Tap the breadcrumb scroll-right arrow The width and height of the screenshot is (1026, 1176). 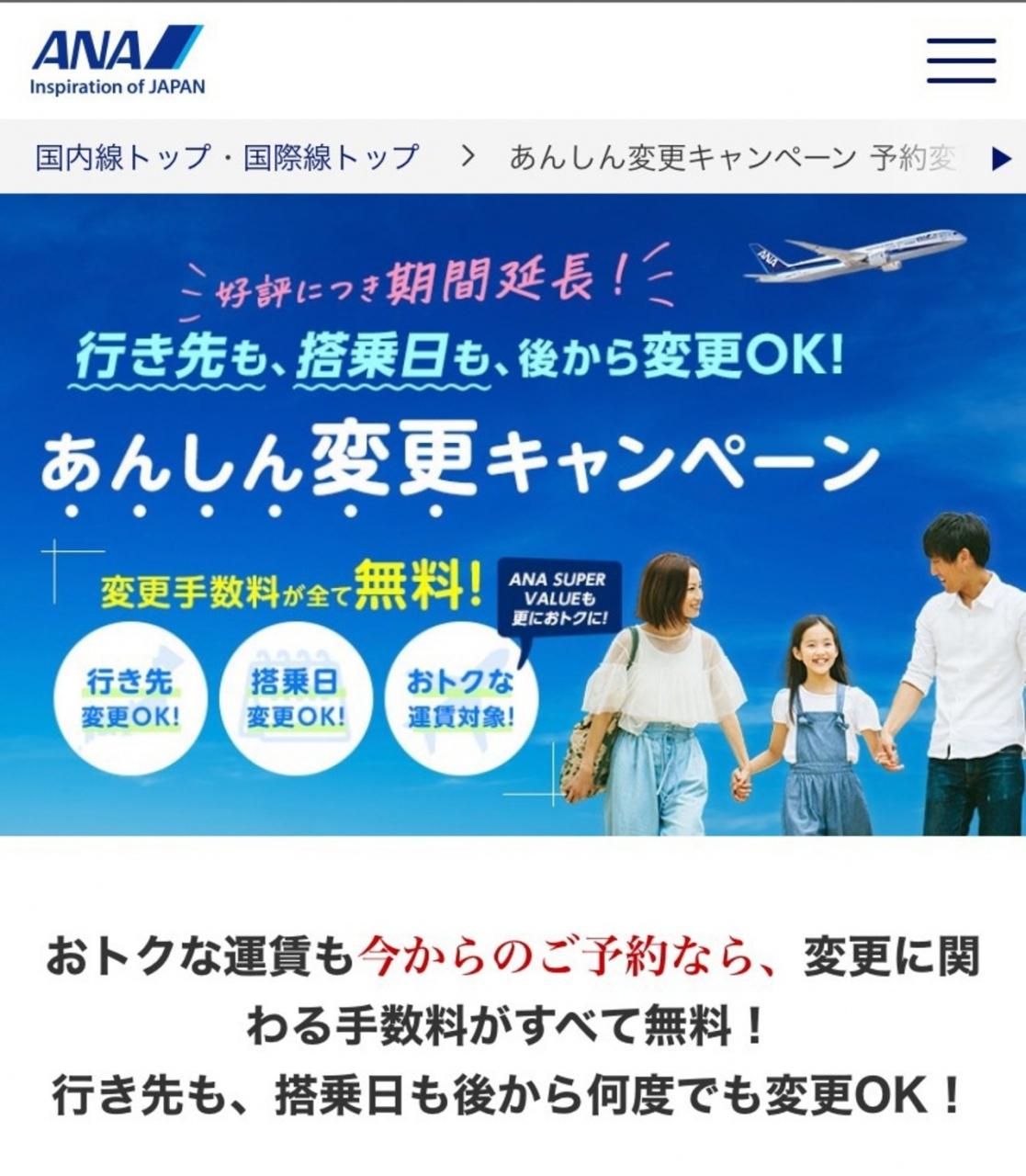(1001, 159)
